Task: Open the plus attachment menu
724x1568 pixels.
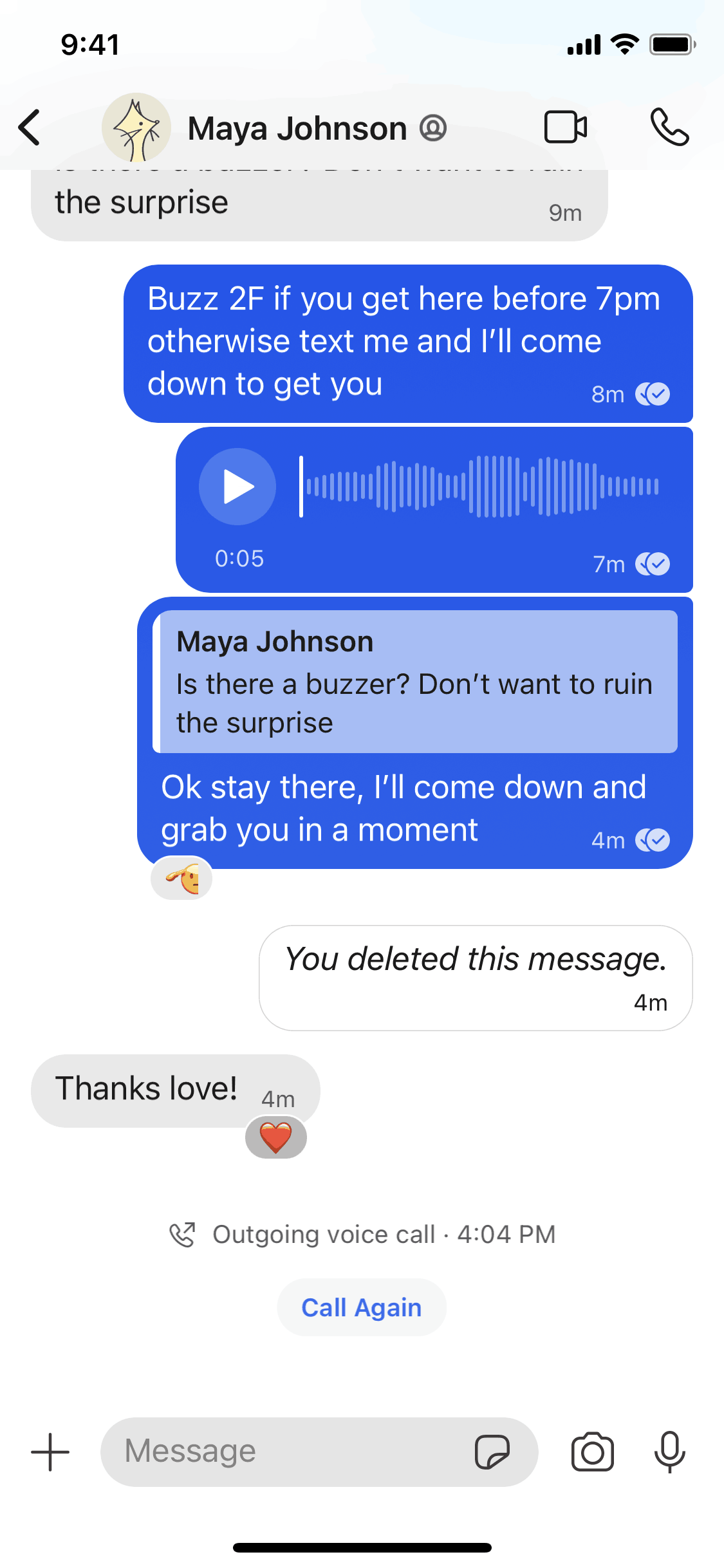Action: pyautogui.click(x=50, y=1452)
